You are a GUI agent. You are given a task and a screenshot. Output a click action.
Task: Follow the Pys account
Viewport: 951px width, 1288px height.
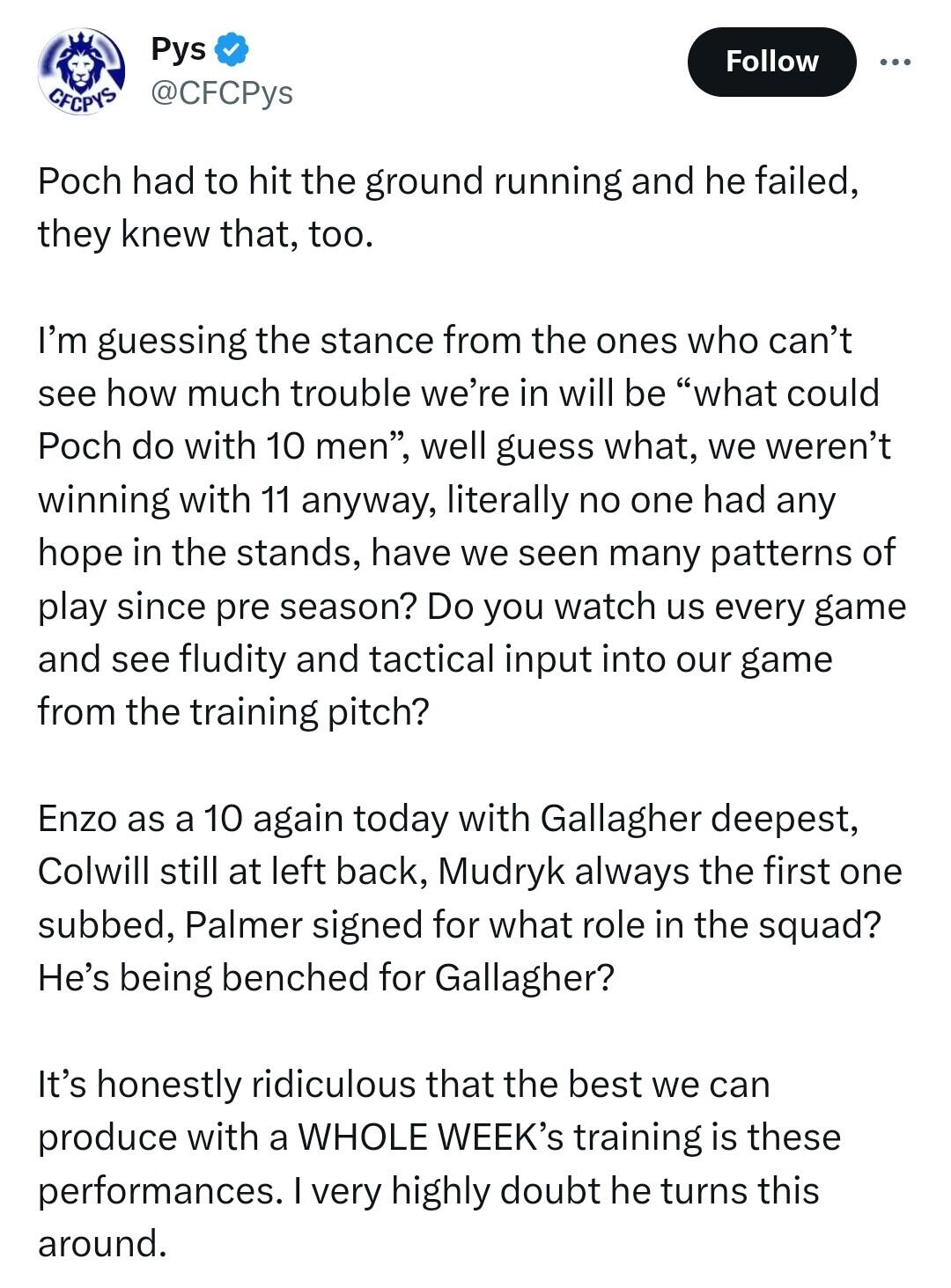click(x=770, y=62)
